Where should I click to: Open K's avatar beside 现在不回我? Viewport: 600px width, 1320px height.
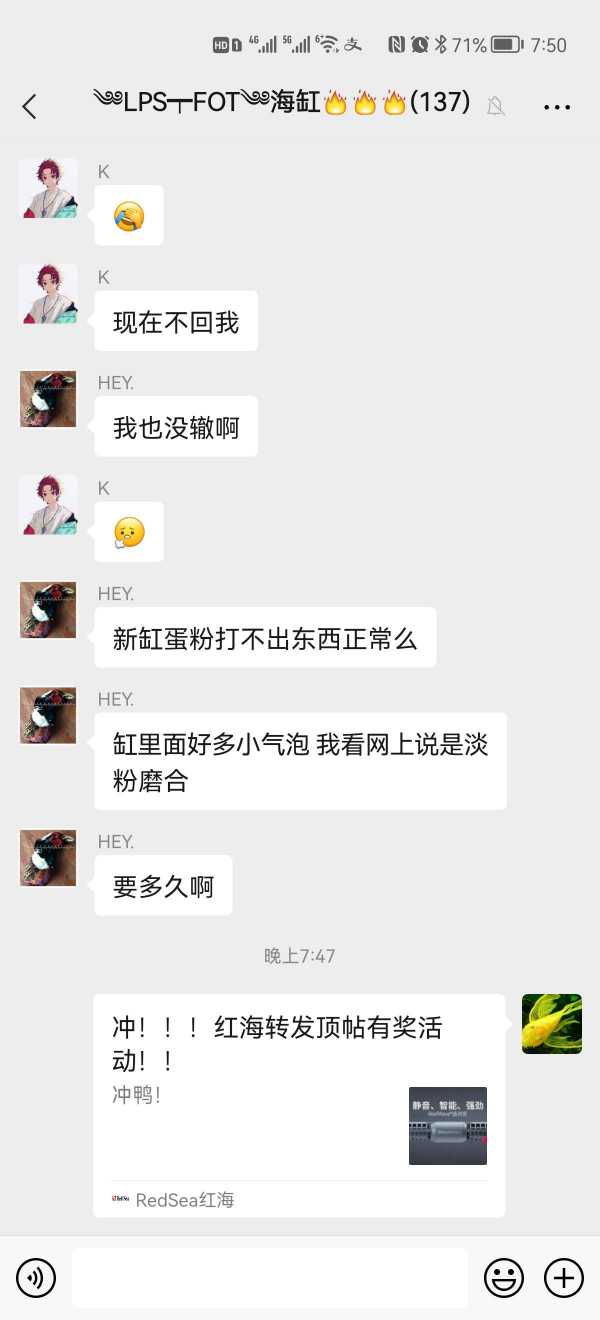coord(48,294)
